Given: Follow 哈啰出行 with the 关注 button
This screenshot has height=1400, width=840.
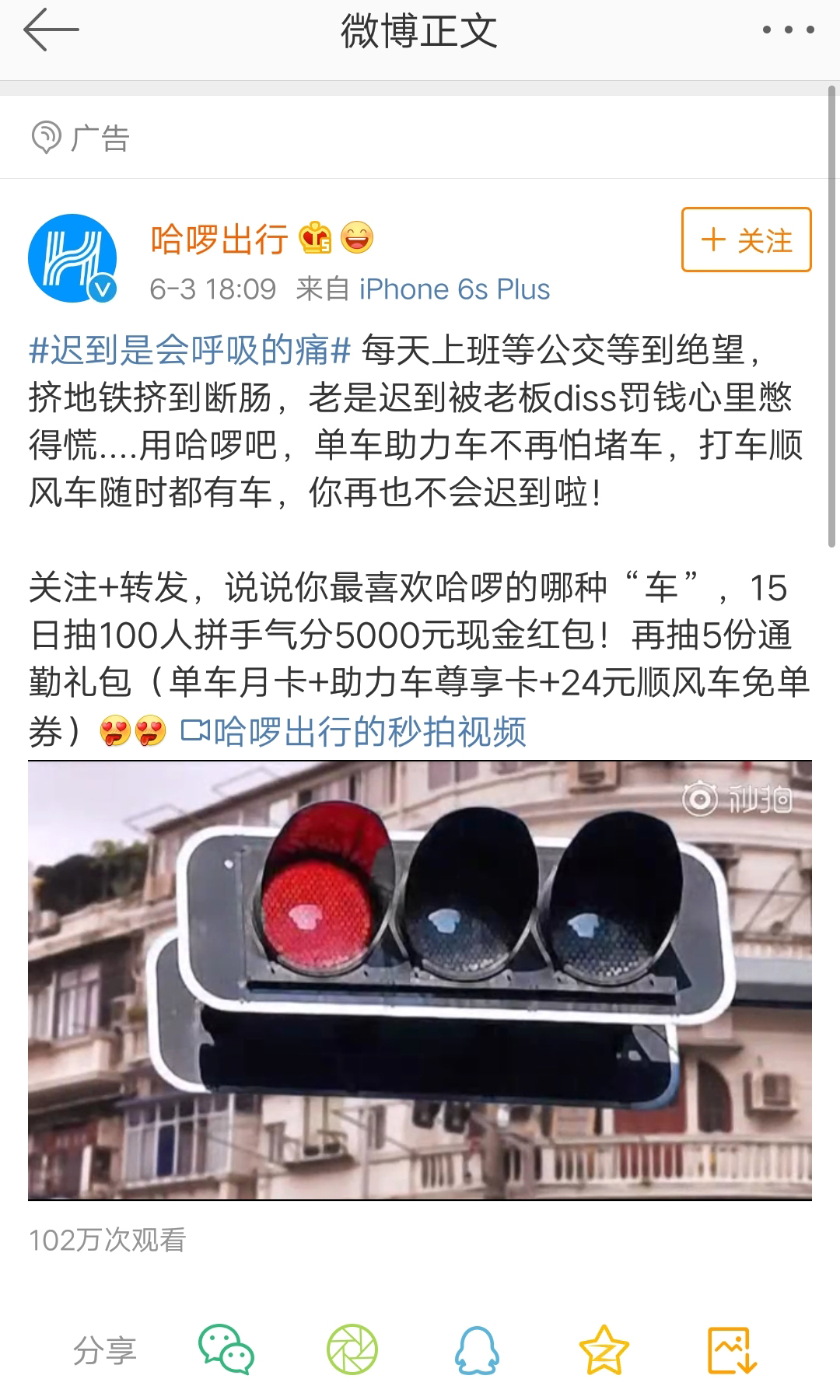Looking at the screenshot, I should point(747,240).
